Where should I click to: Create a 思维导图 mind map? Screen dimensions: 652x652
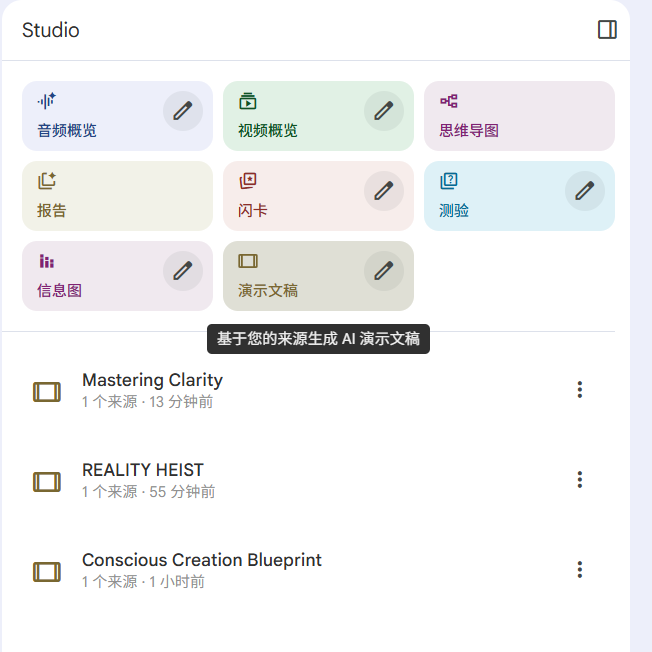(518, 117)
